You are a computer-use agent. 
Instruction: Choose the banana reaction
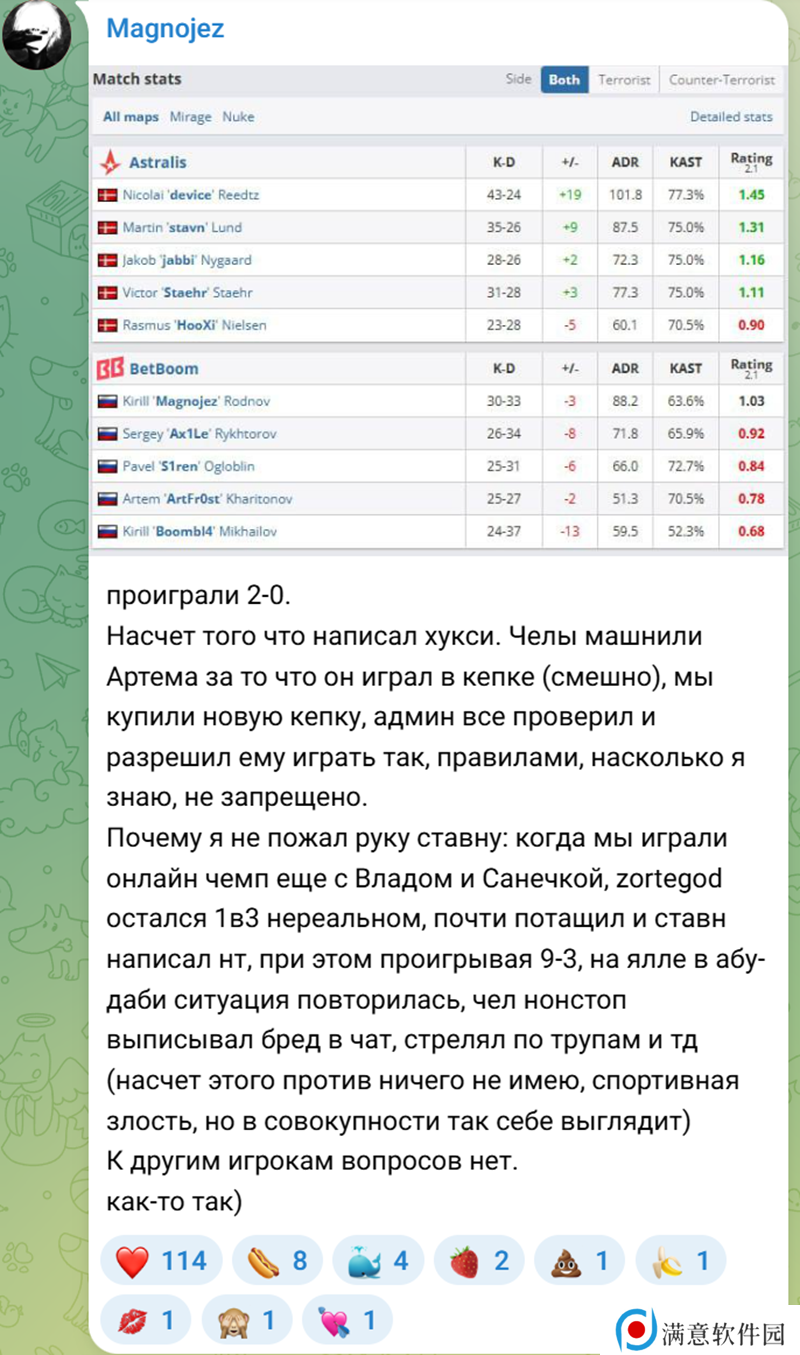681,1260
